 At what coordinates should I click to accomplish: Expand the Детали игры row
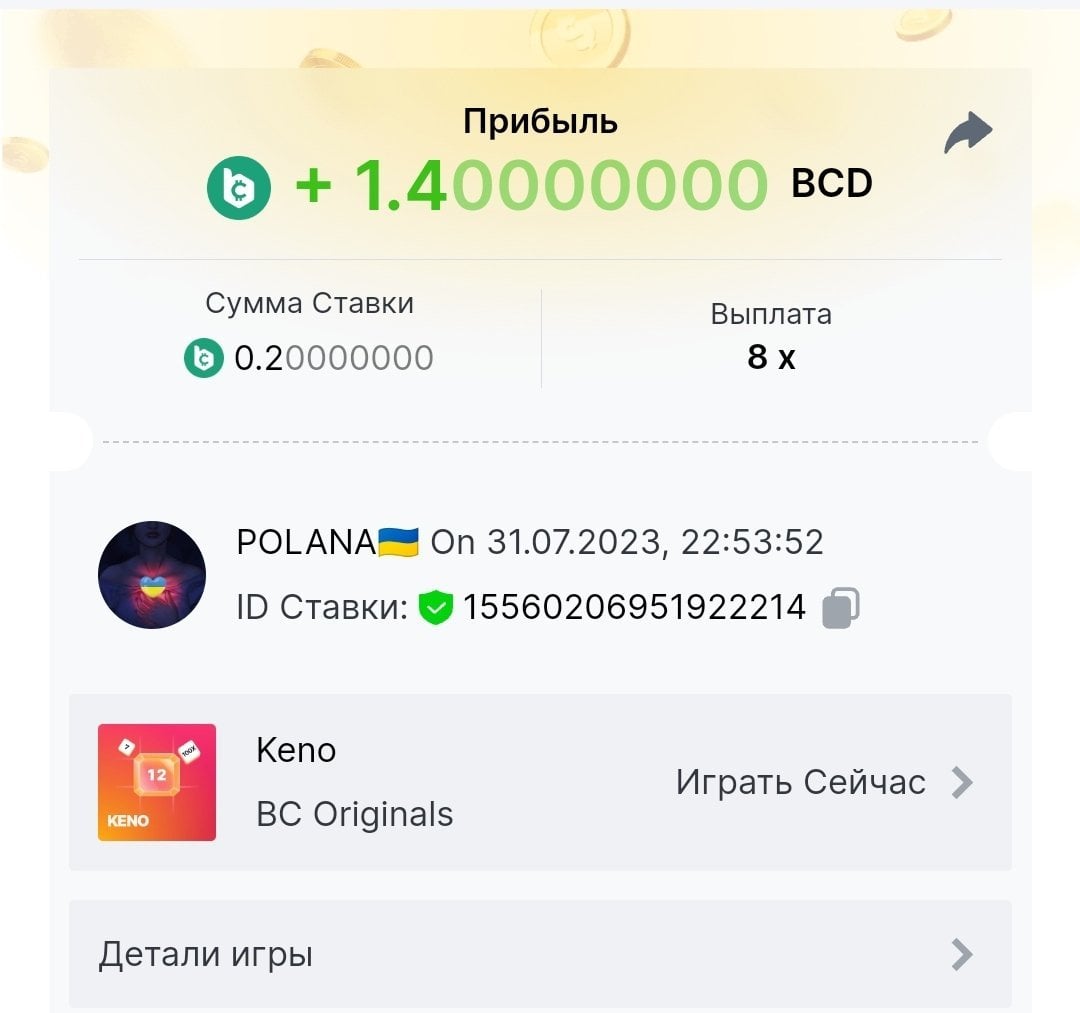point(540,954)
